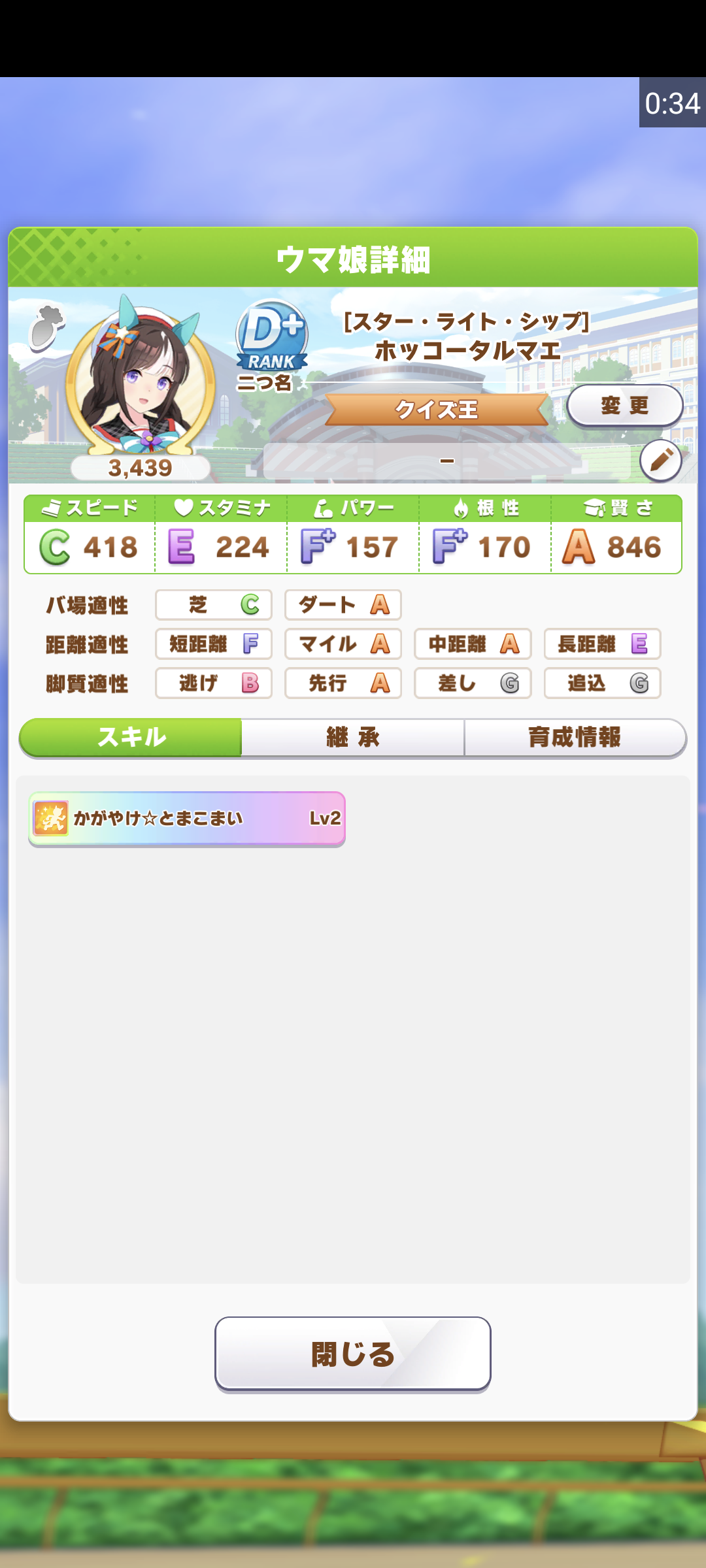Switch to the 継承 tab

click(353, 738)
